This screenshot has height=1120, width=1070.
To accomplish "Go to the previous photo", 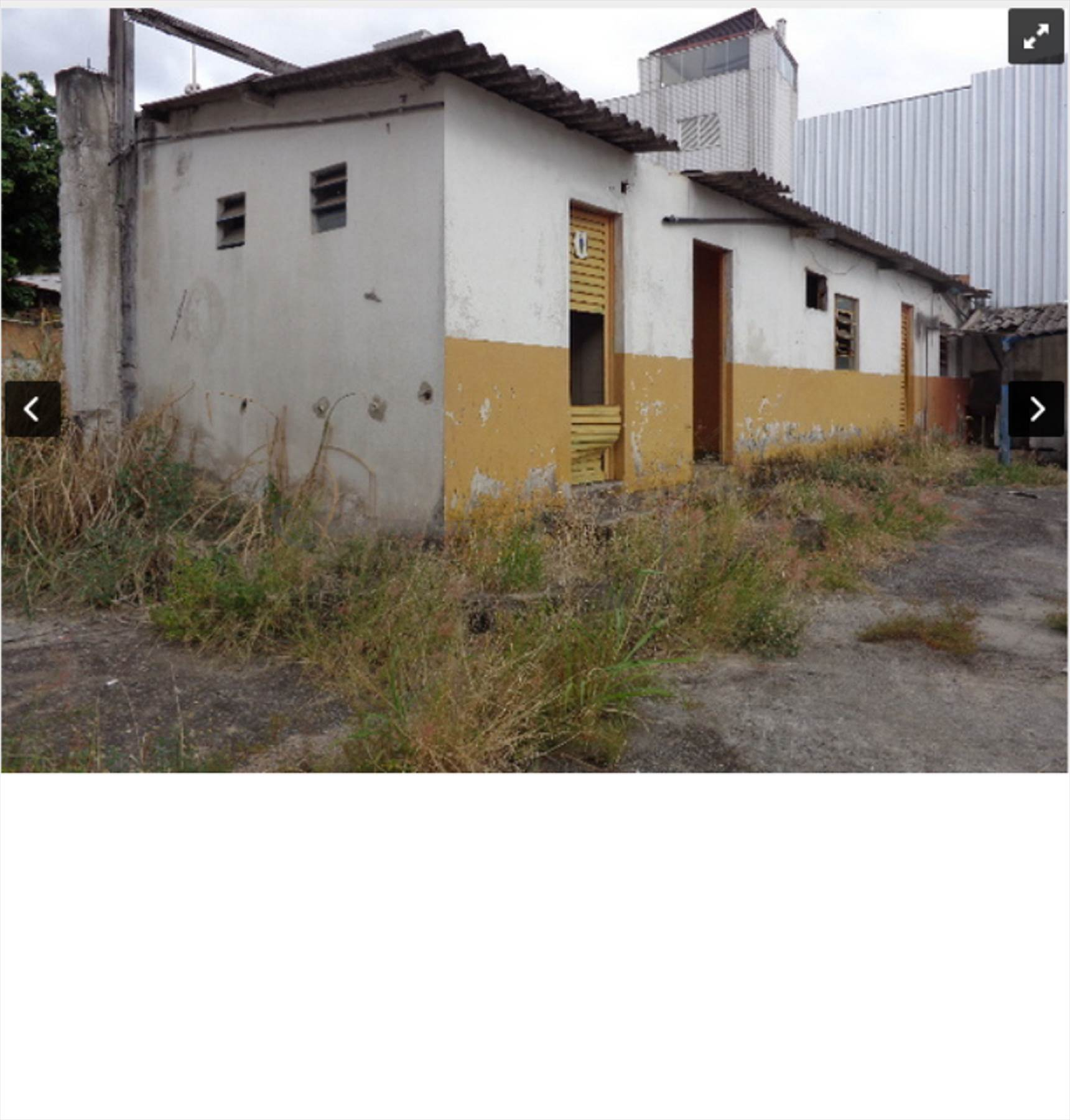I will click(x=32, y=409).
